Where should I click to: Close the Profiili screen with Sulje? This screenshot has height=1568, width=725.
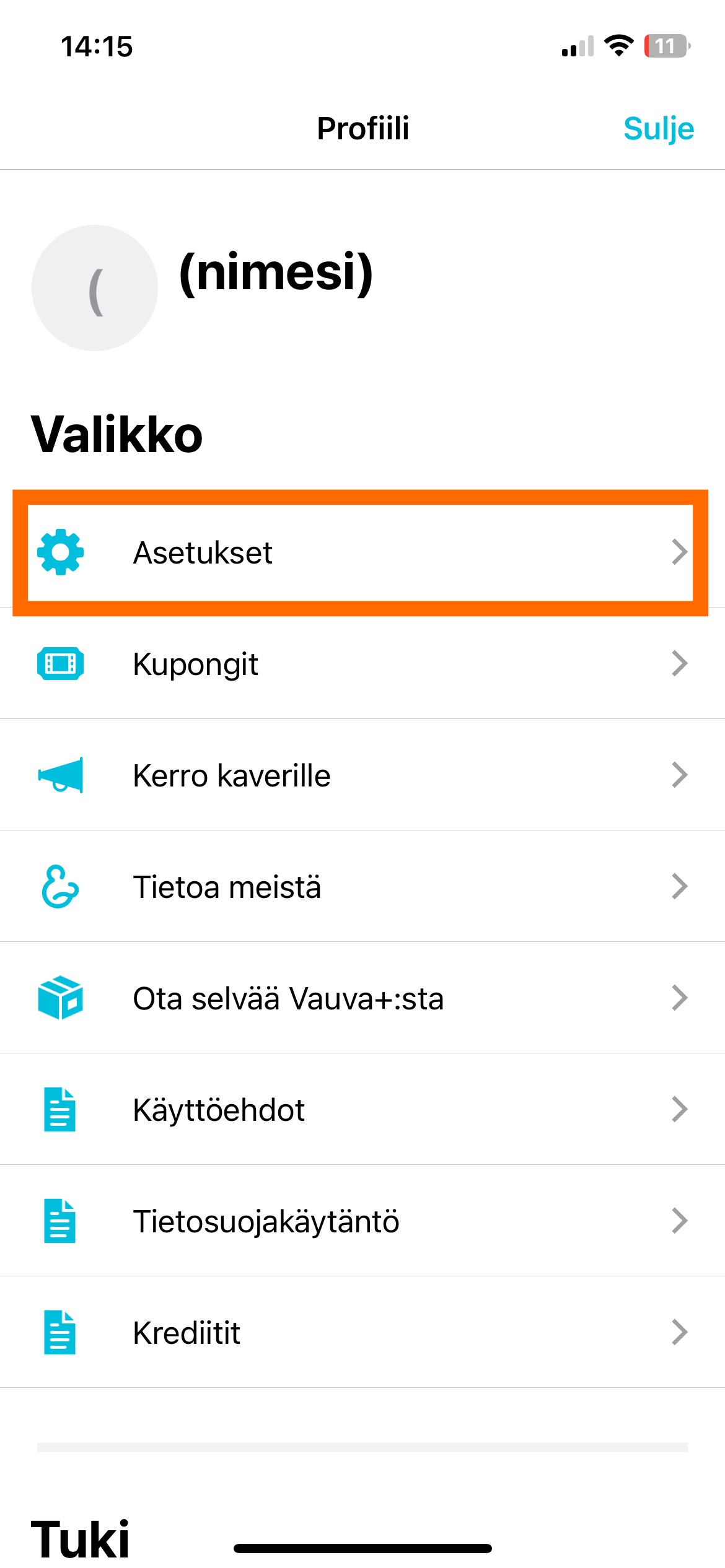coord(658,129)
